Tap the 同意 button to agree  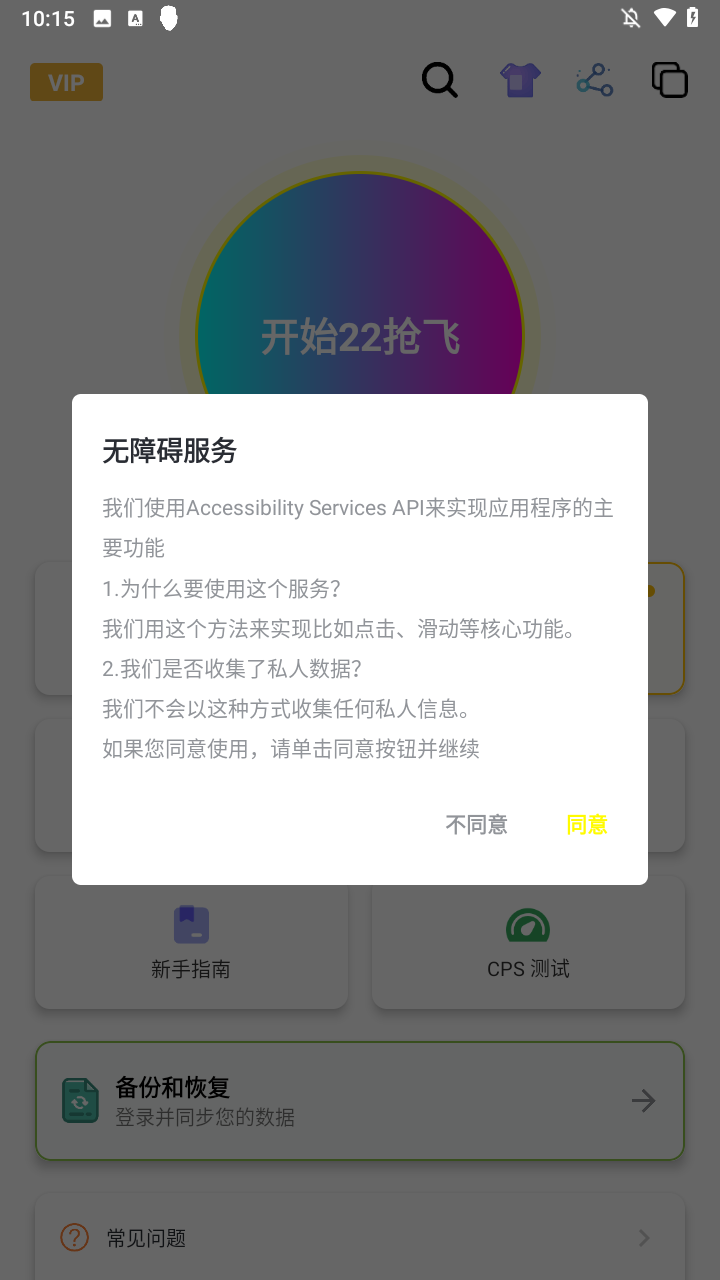pos(587,824)
